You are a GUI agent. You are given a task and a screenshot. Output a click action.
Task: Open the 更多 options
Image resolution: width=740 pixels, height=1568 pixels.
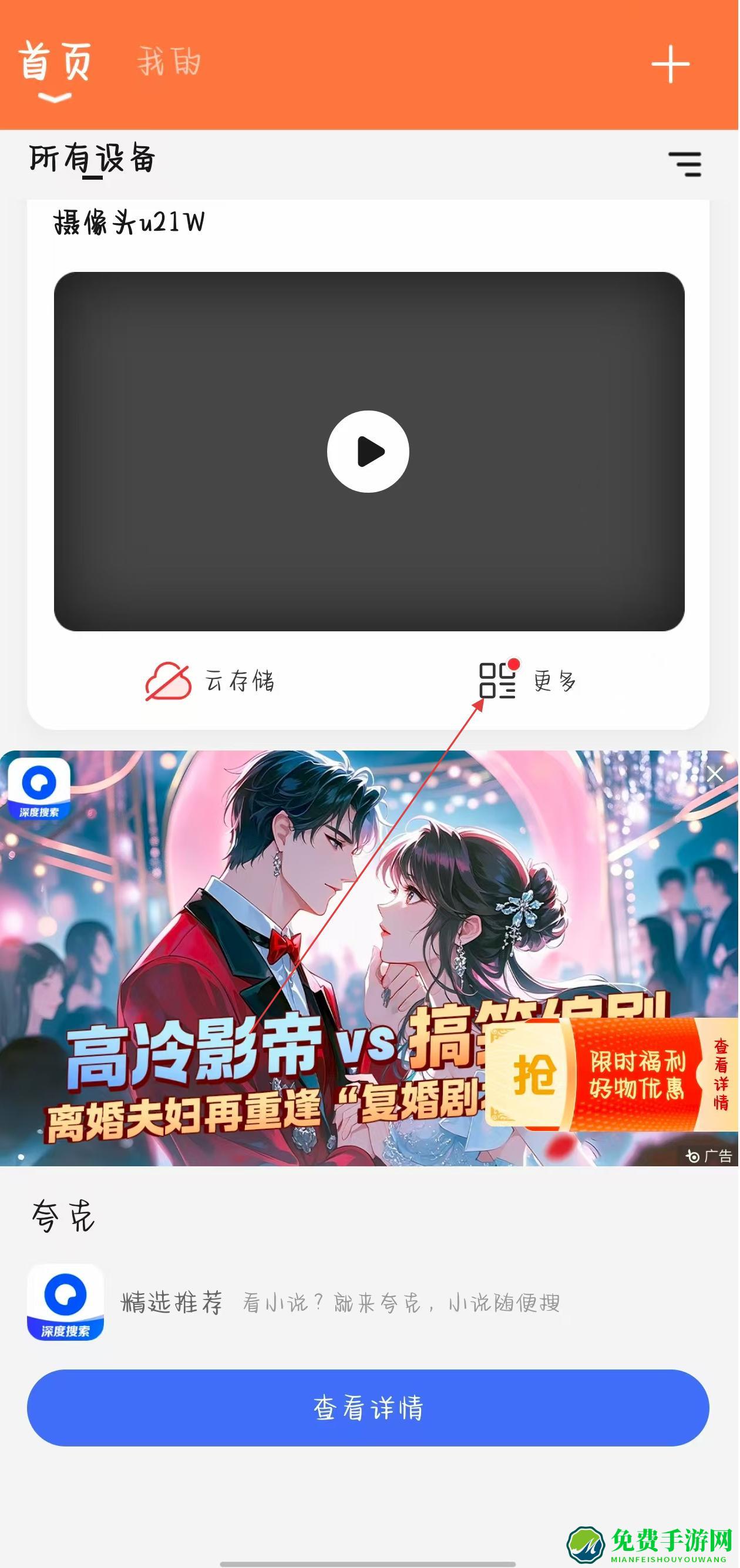pos(527,681)
